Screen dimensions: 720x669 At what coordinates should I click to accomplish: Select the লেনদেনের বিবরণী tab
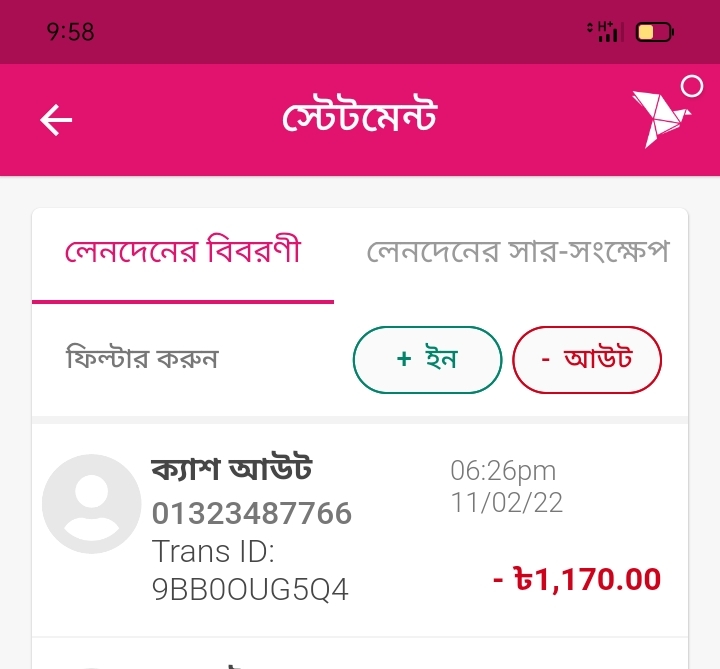coord(182,252)
